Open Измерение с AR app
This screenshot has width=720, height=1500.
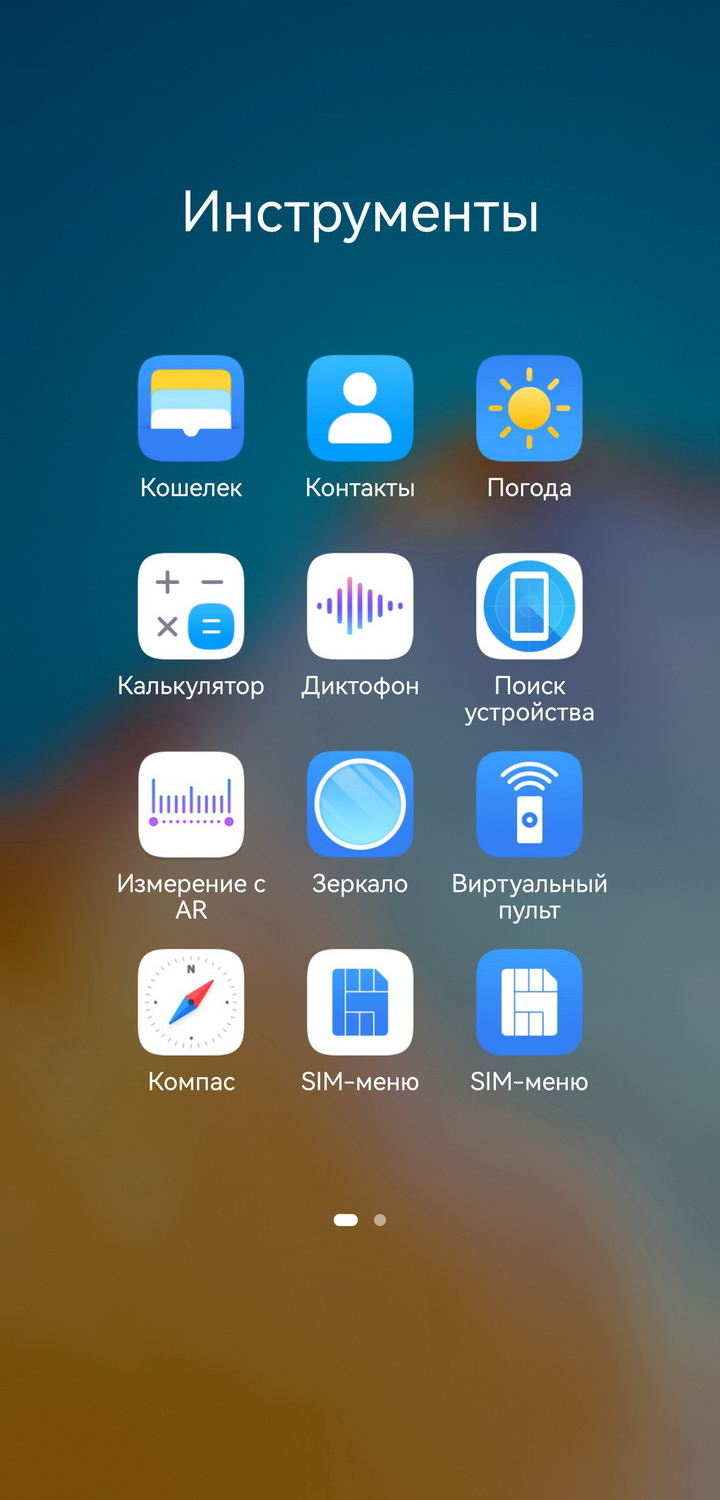pyautogui.click(x=191, y=804)
